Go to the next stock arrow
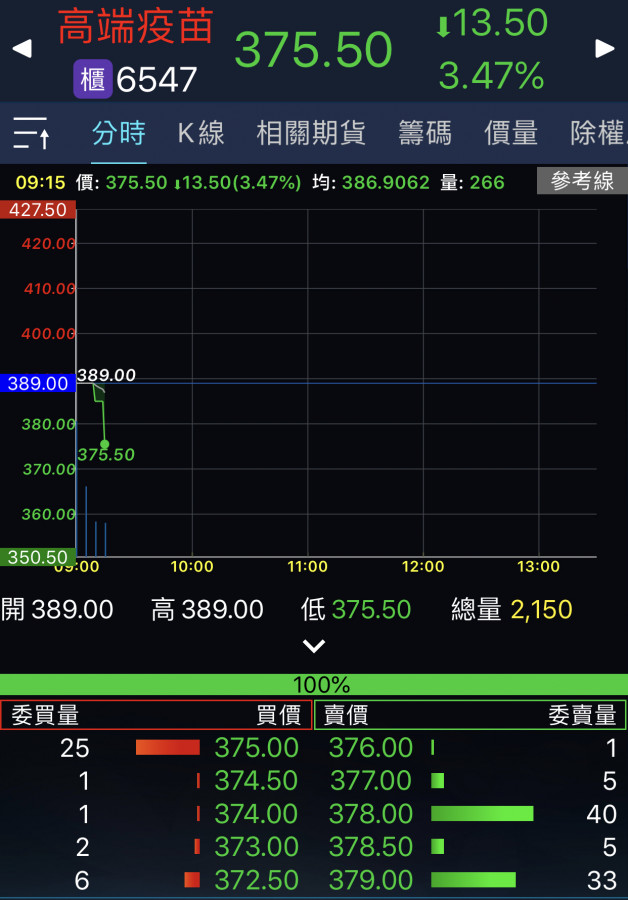 (x=604, y=49)
